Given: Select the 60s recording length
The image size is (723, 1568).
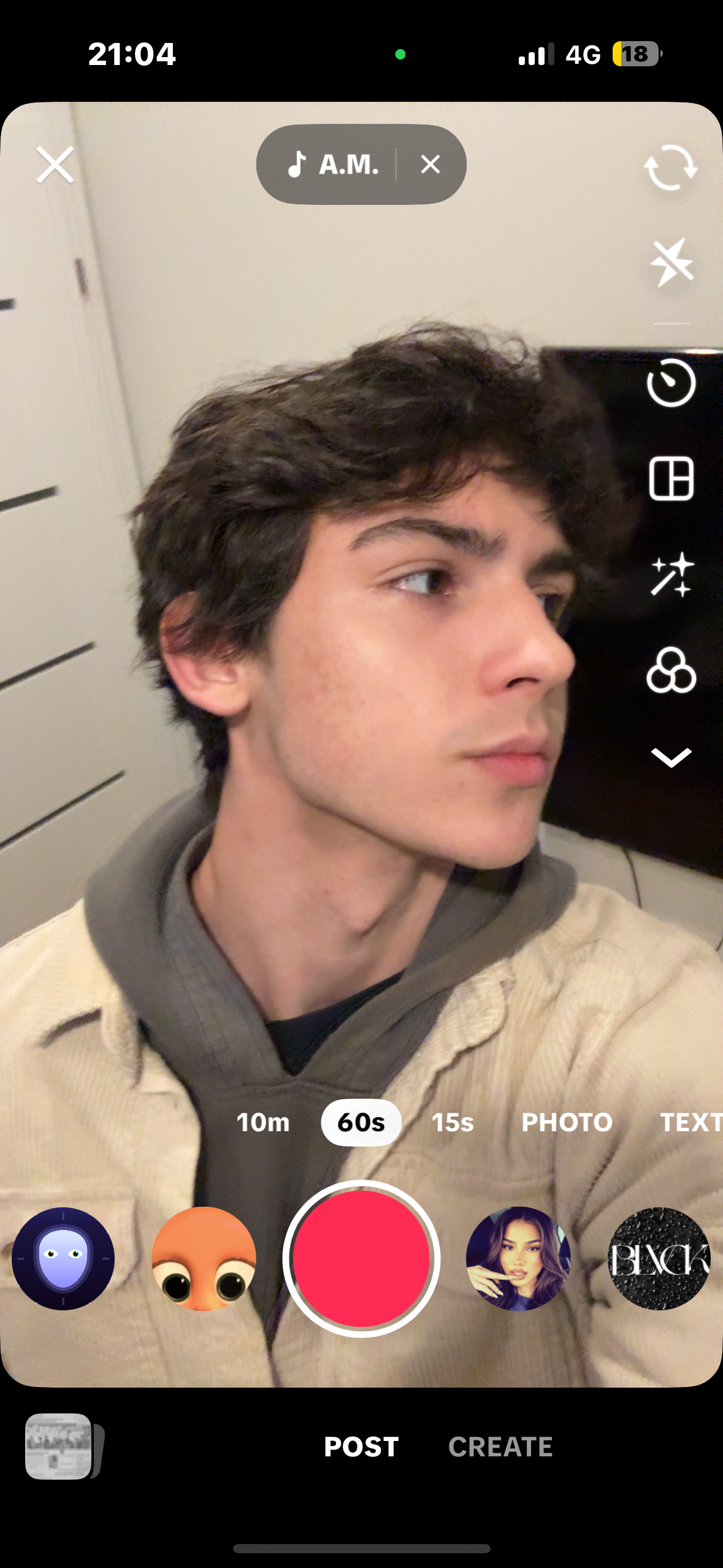Looking at the screenshot, I should coord(361,1123).
